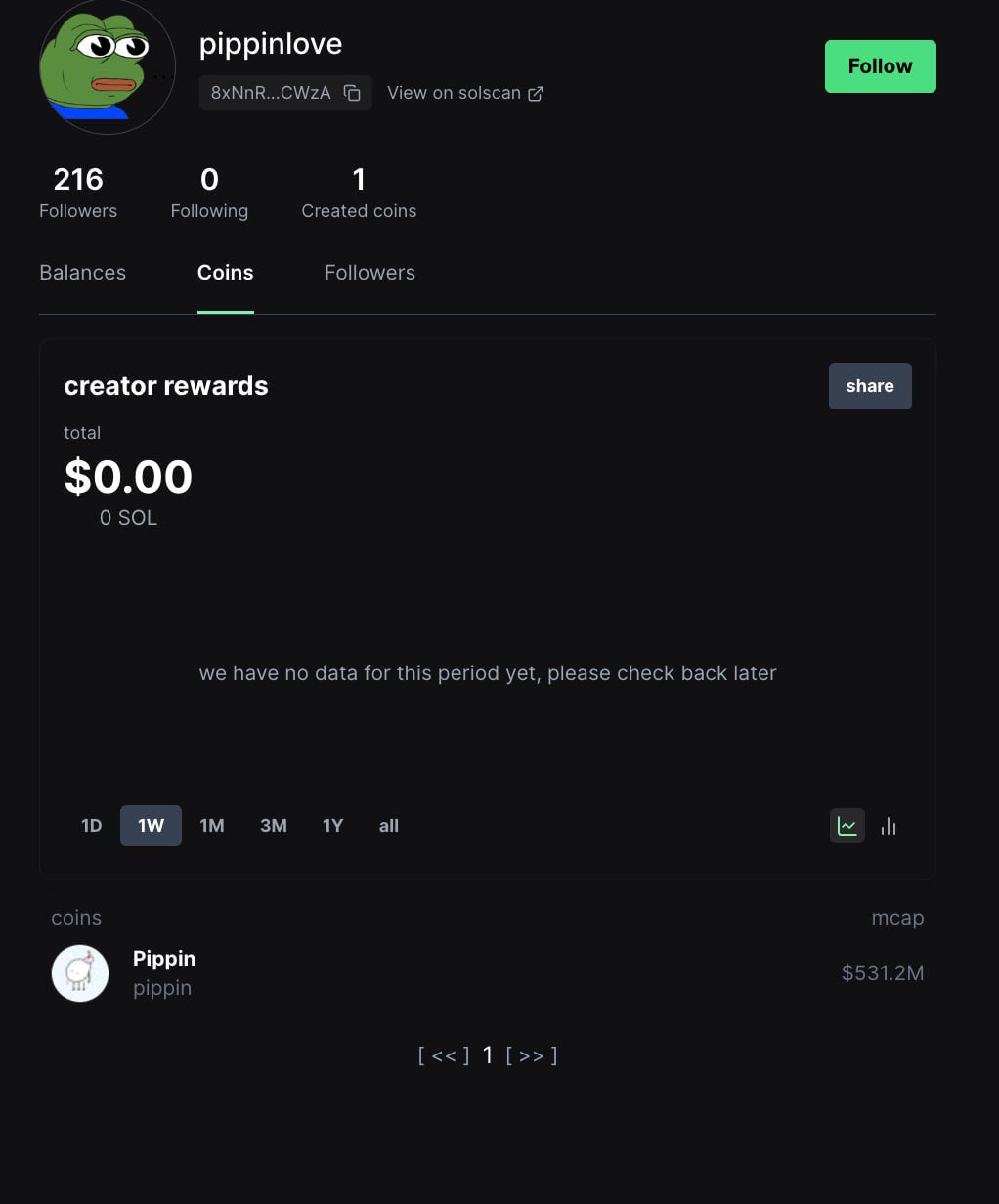Share the creator rewards
Viewport: 999px width, 1204px height.
click(x=869, y=386)
